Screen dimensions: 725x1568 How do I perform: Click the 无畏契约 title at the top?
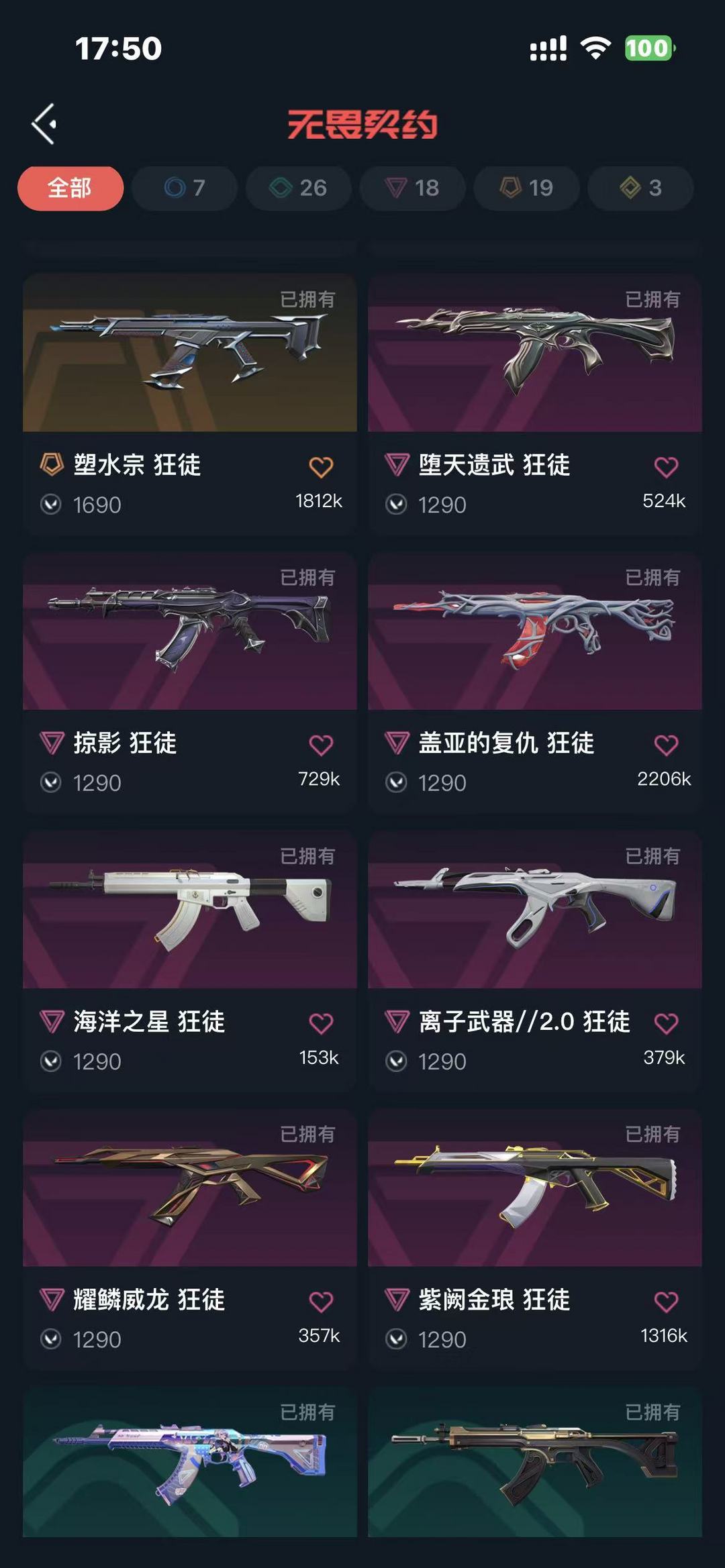click(x=362, y=125)
